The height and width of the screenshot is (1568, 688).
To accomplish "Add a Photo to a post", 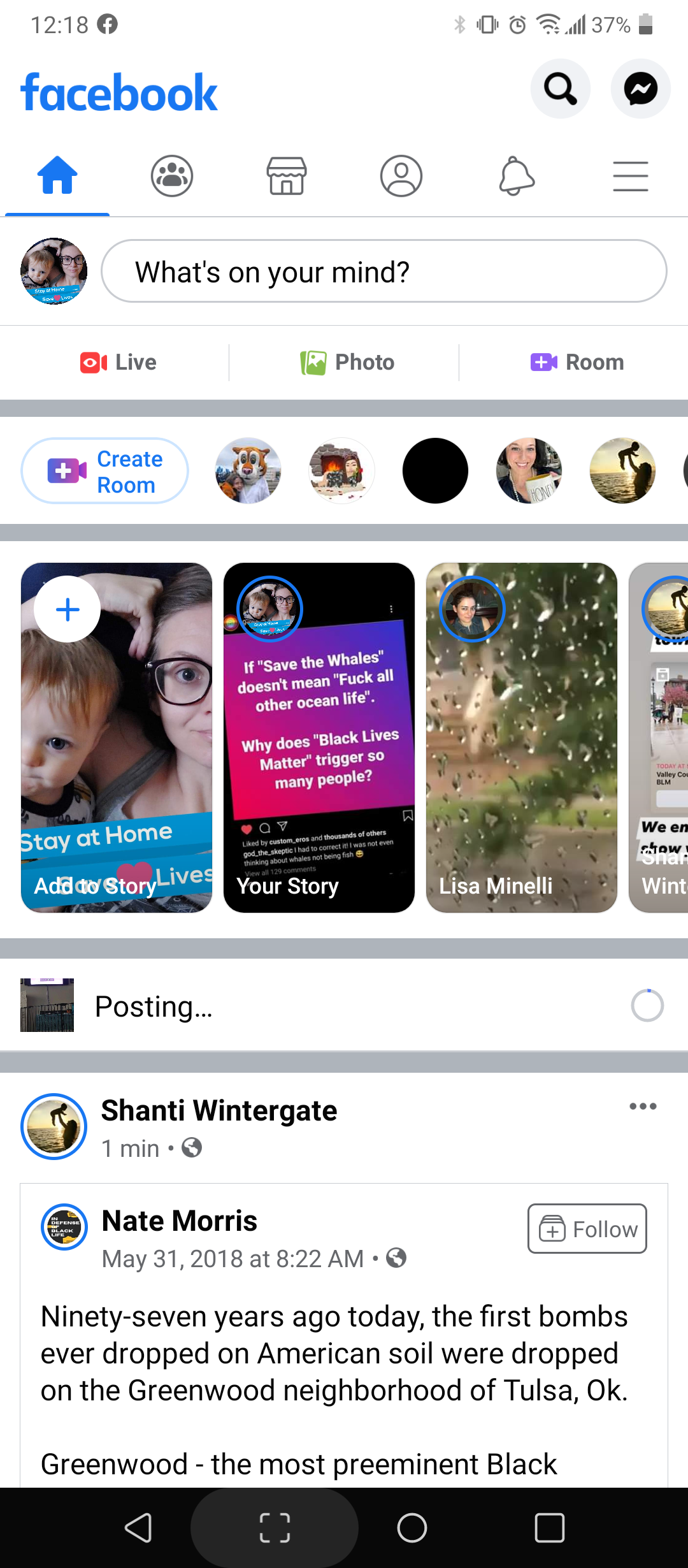I will [347, 362].
